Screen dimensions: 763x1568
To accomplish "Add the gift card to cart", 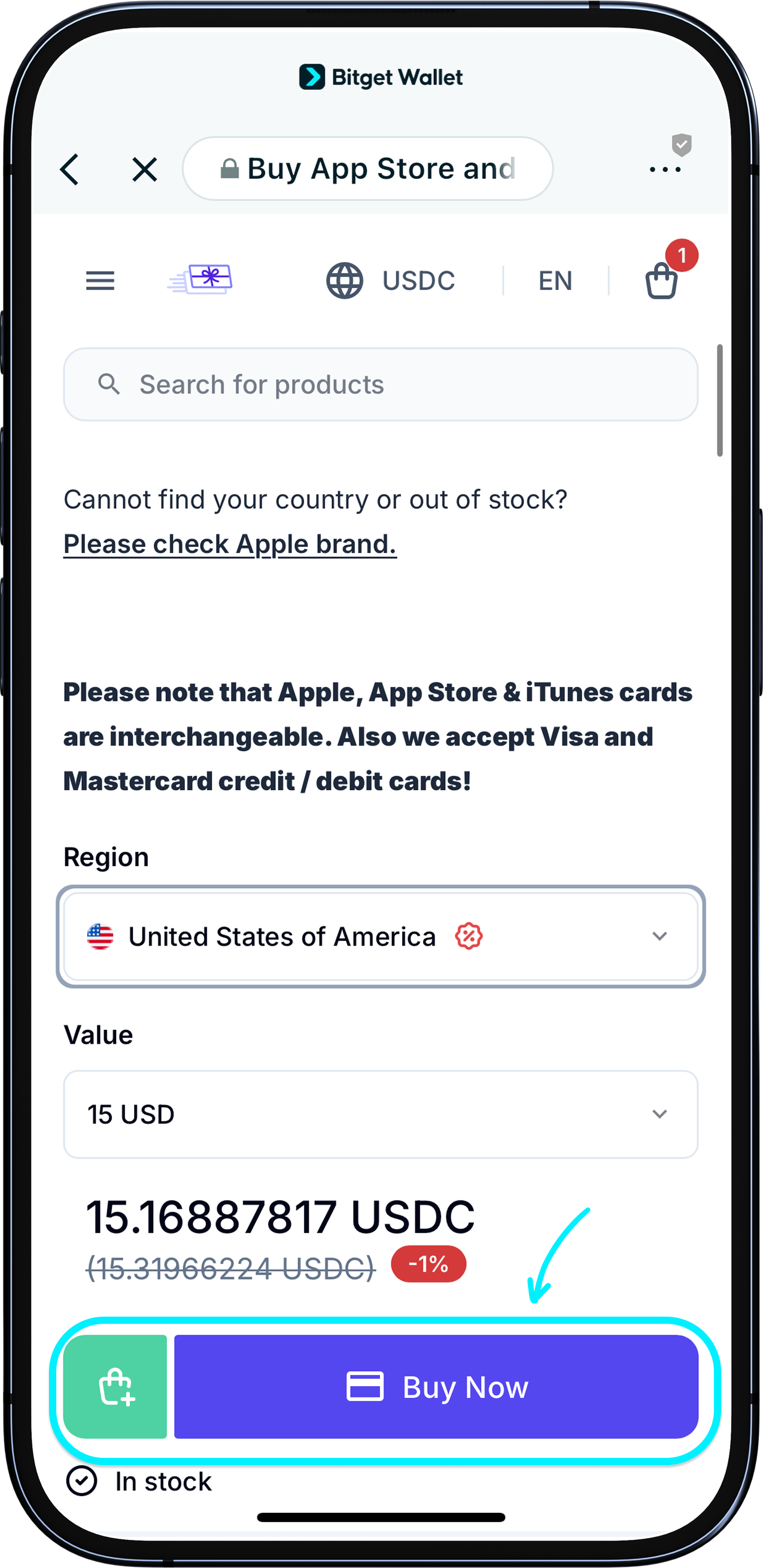I will tap(115, 1386).
